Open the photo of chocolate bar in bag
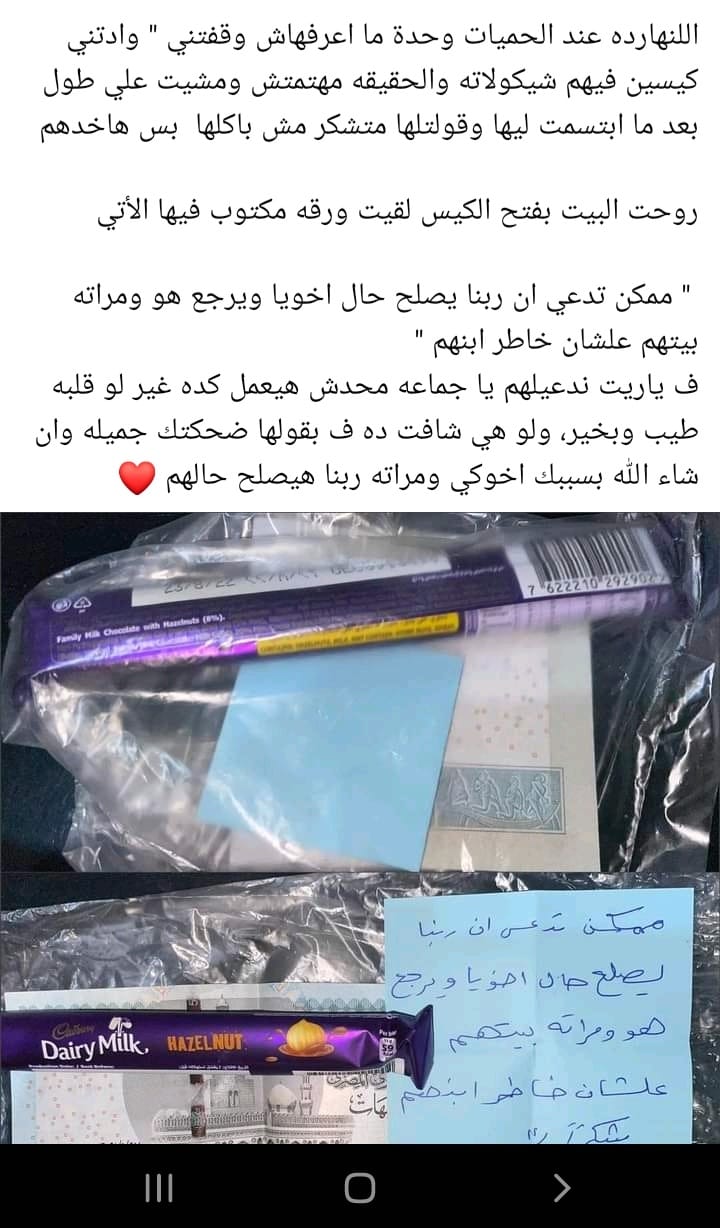 click(360, 690)
